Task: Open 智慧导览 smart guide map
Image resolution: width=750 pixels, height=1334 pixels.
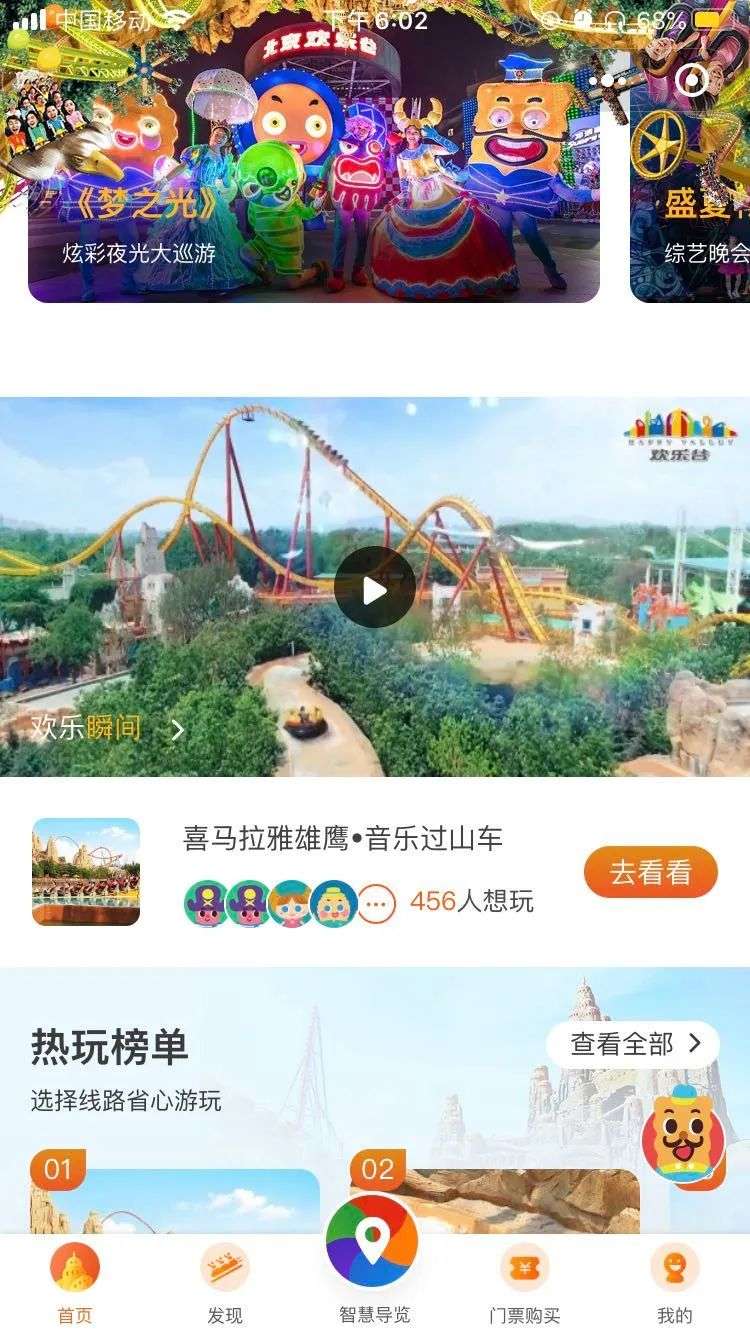Action: click(374, 1260)
